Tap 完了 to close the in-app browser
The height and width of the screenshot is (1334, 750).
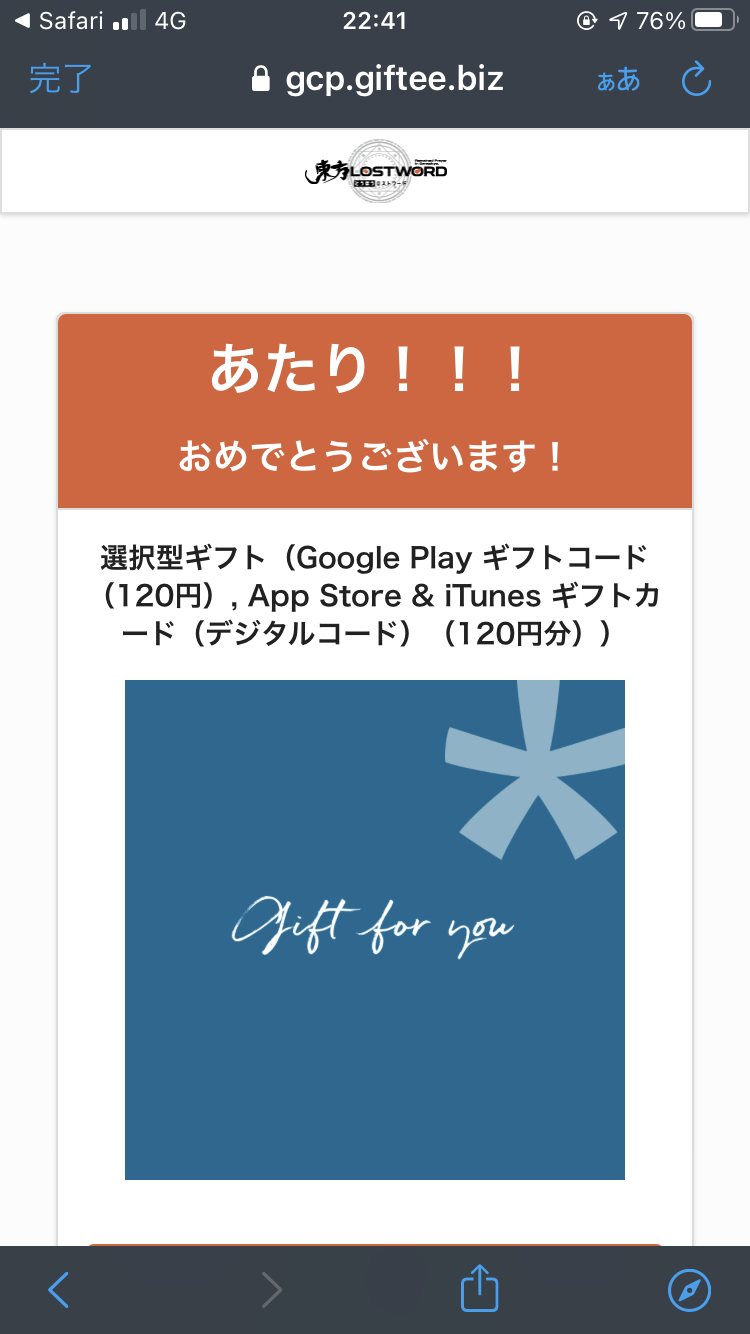[x=60, y=80]
